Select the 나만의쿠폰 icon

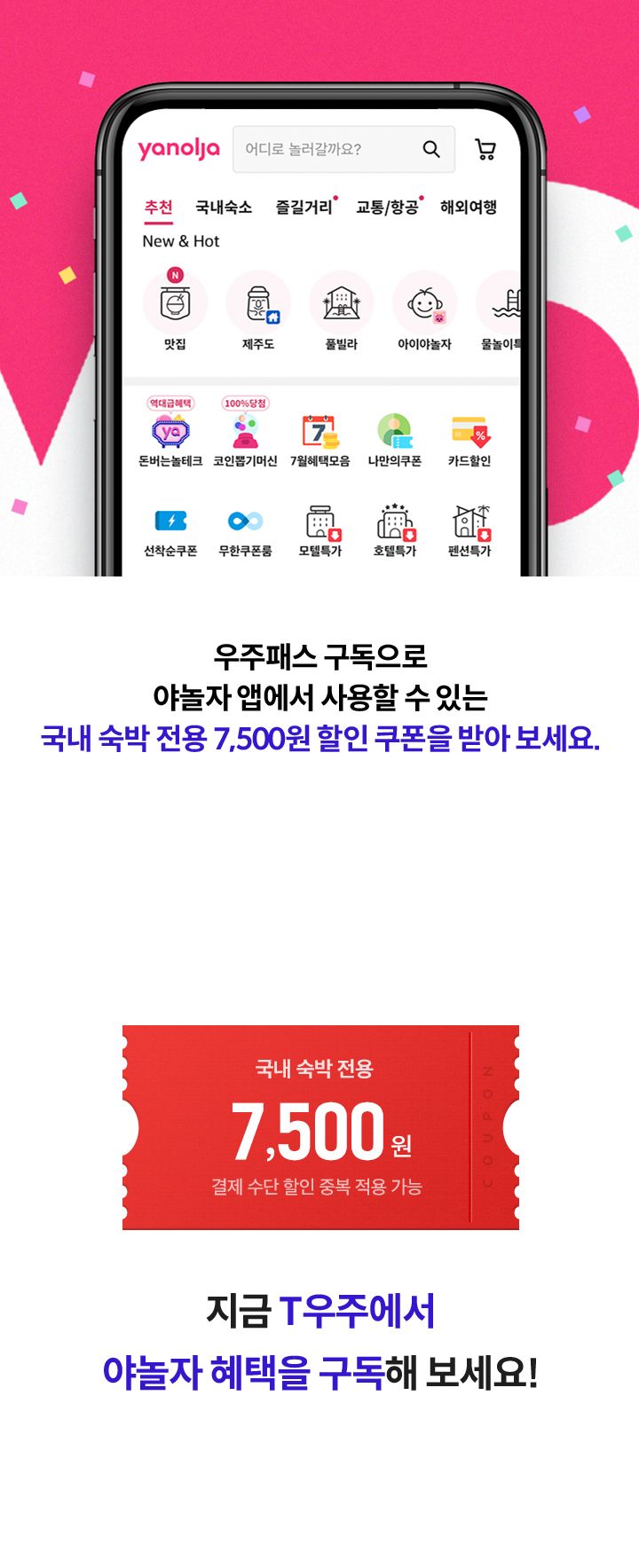397,434
